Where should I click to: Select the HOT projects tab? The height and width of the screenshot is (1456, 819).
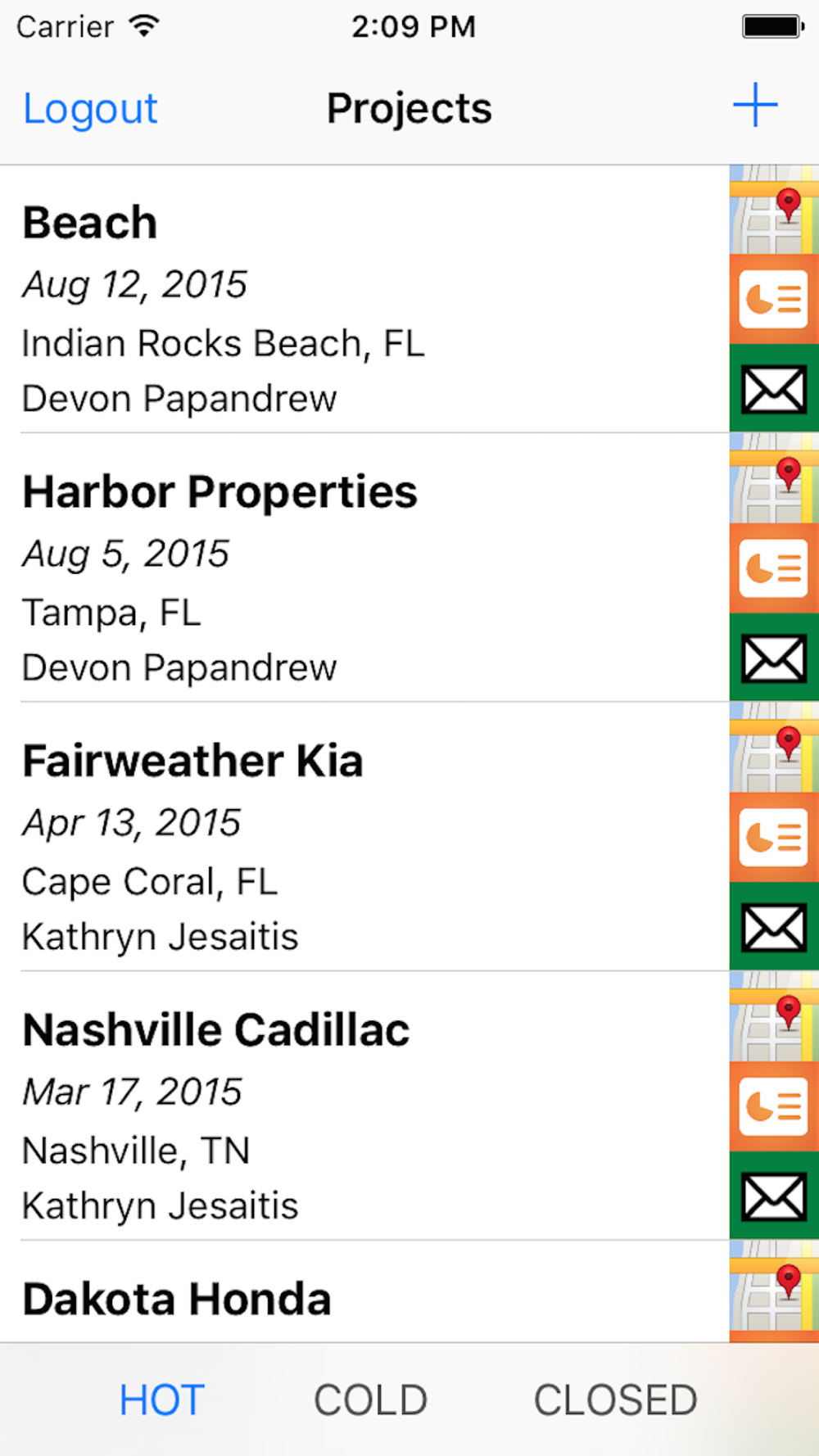pyautogui.click(x=161, y=1400)
